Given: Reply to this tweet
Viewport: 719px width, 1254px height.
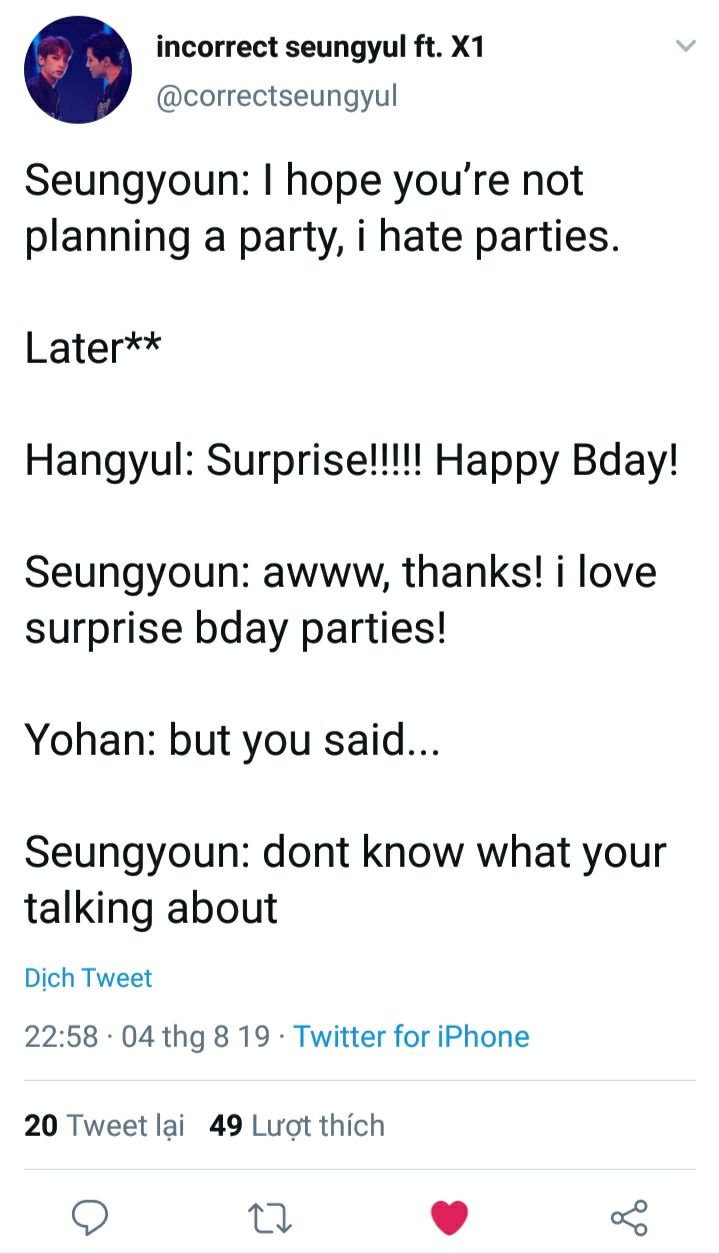Looking at the screenshot, I should point(90,1216).
